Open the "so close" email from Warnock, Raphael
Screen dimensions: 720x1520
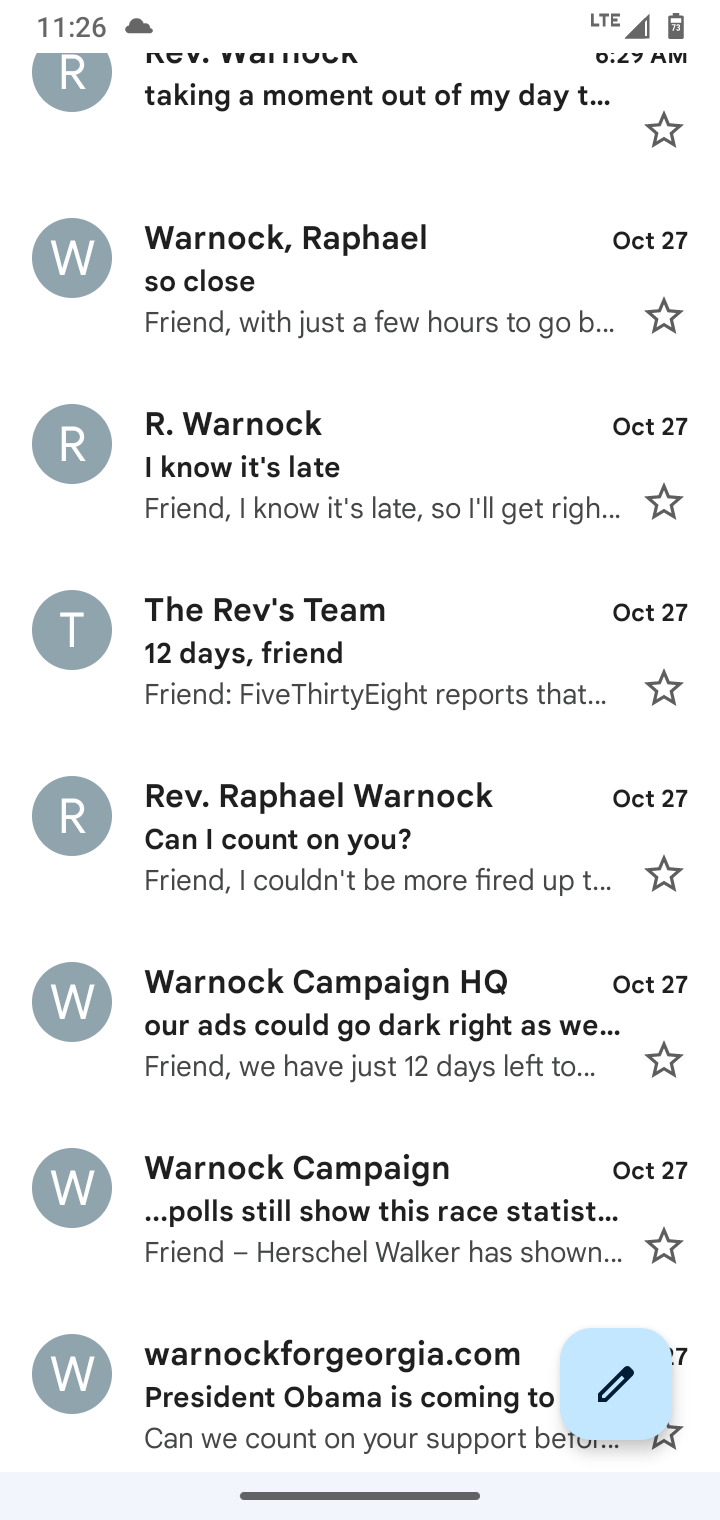tap(360, 280)
